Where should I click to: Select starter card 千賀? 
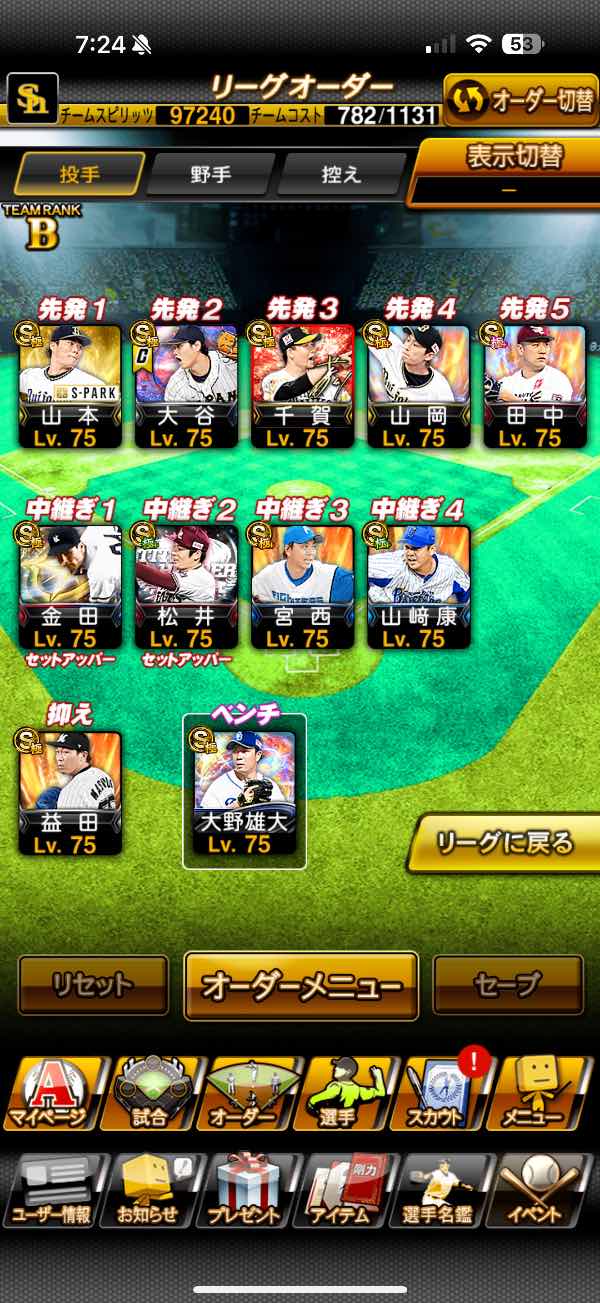click(302, 386)
